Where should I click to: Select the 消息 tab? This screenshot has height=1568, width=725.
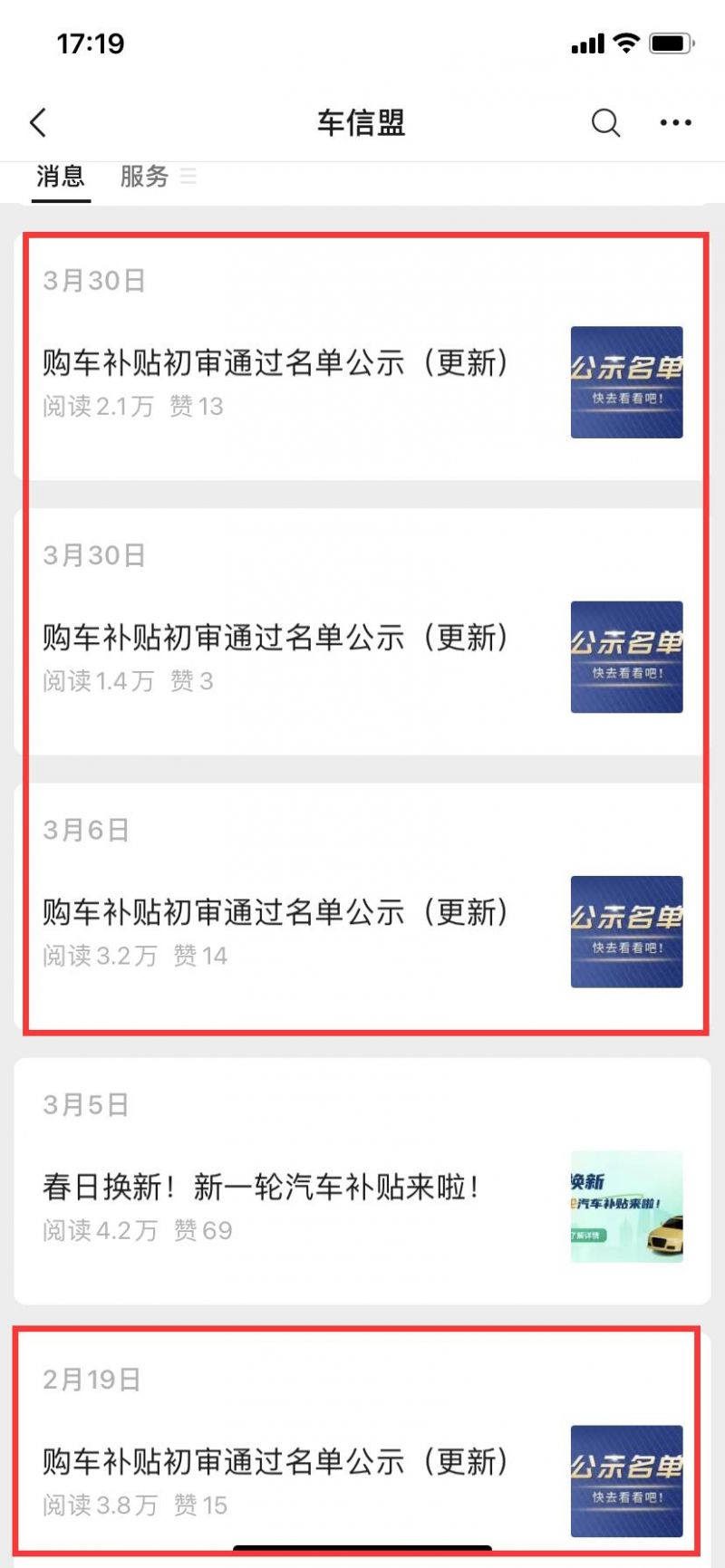[x=61, y=176]
